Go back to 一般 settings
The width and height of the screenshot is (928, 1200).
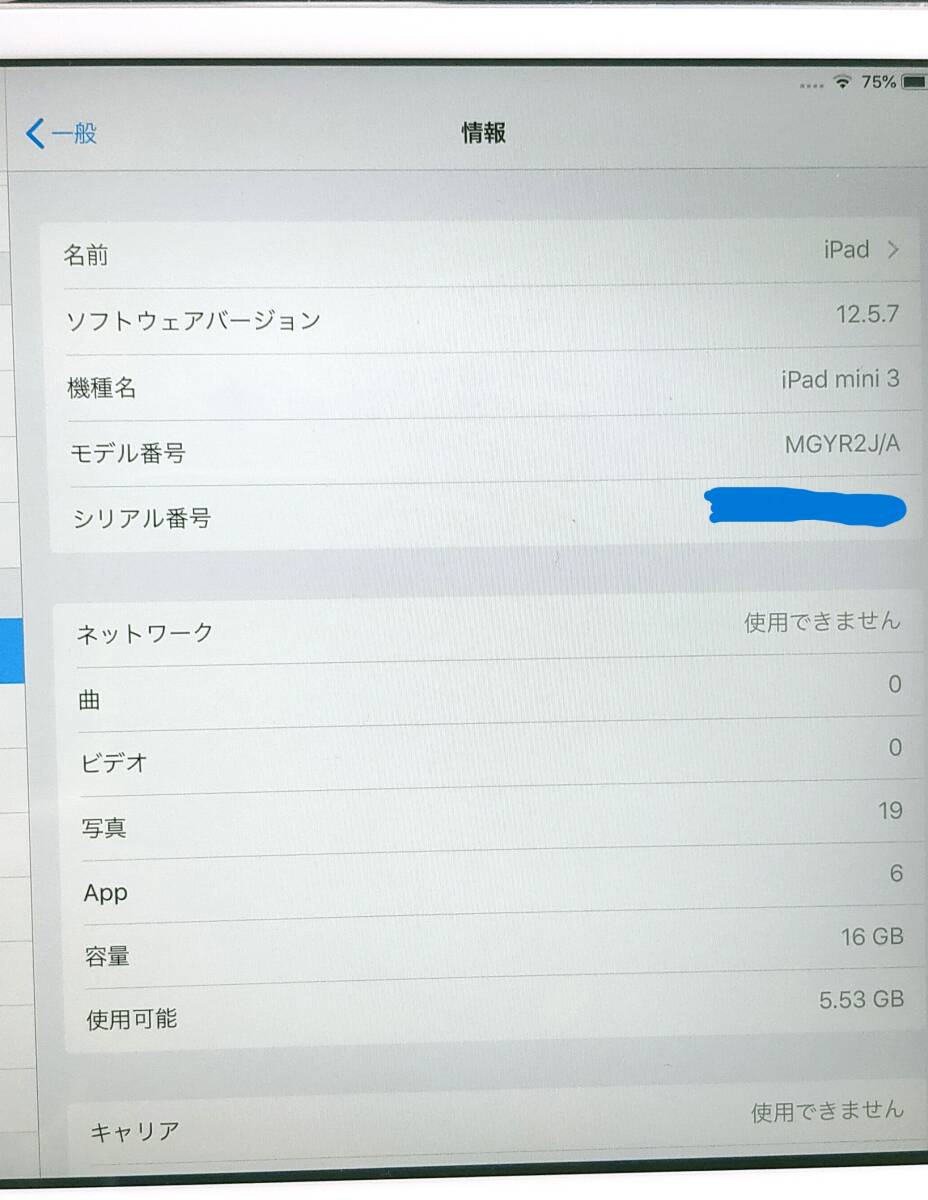(62, 133)
